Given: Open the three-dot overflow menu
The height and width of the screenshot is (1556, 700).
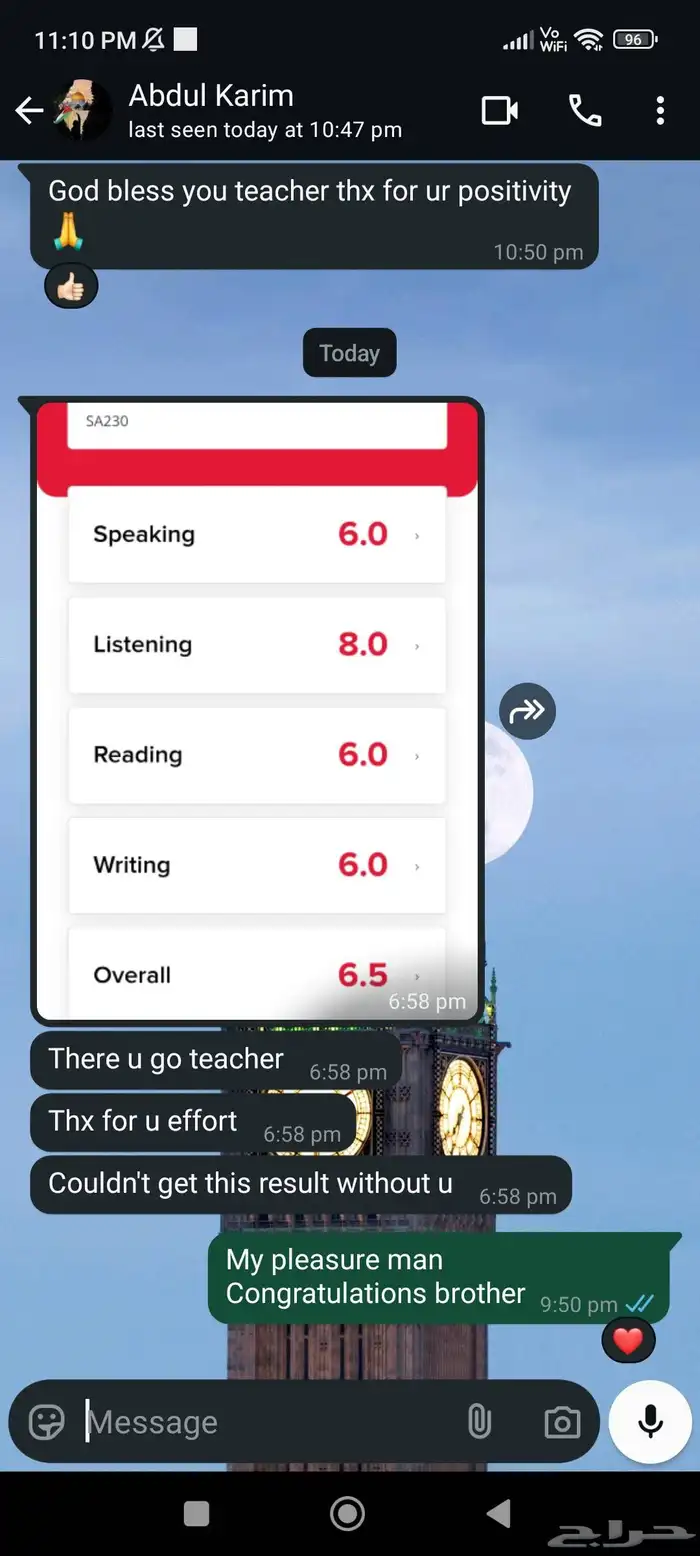Looking at the screenshot, I should tap(660, 111).
